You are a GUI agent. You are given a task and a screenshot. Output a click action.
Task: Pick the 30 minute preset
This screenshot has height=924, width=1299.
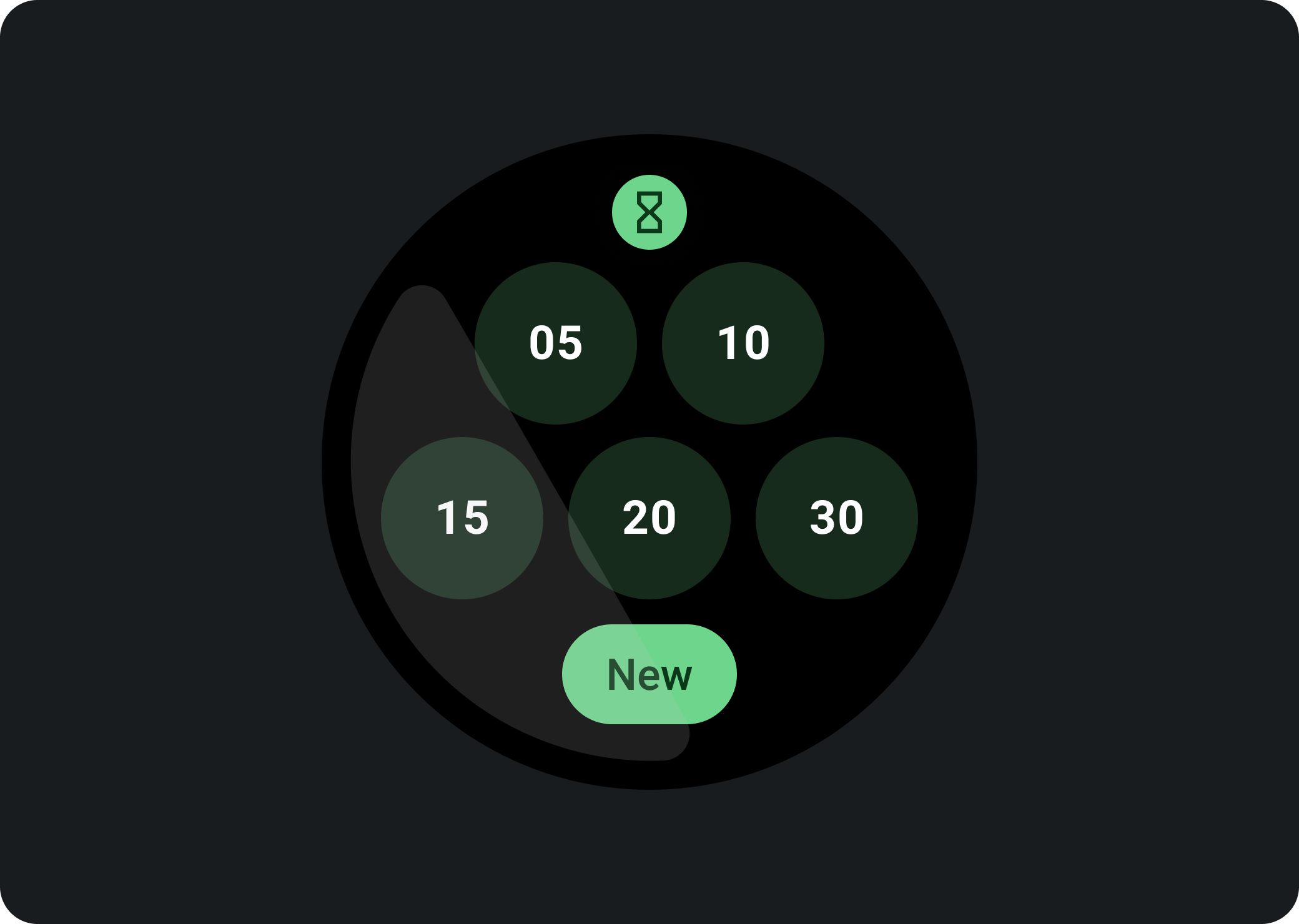[x=836, y=518]
